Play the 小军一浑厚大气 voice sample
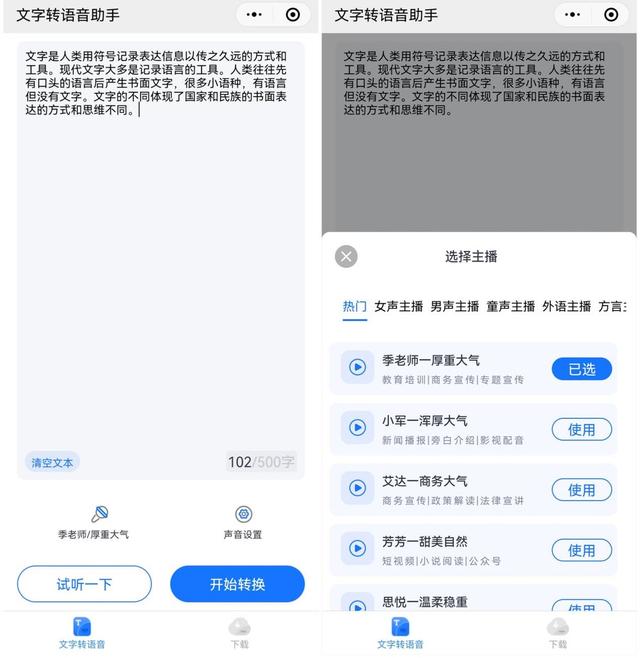 coord(358,428)
